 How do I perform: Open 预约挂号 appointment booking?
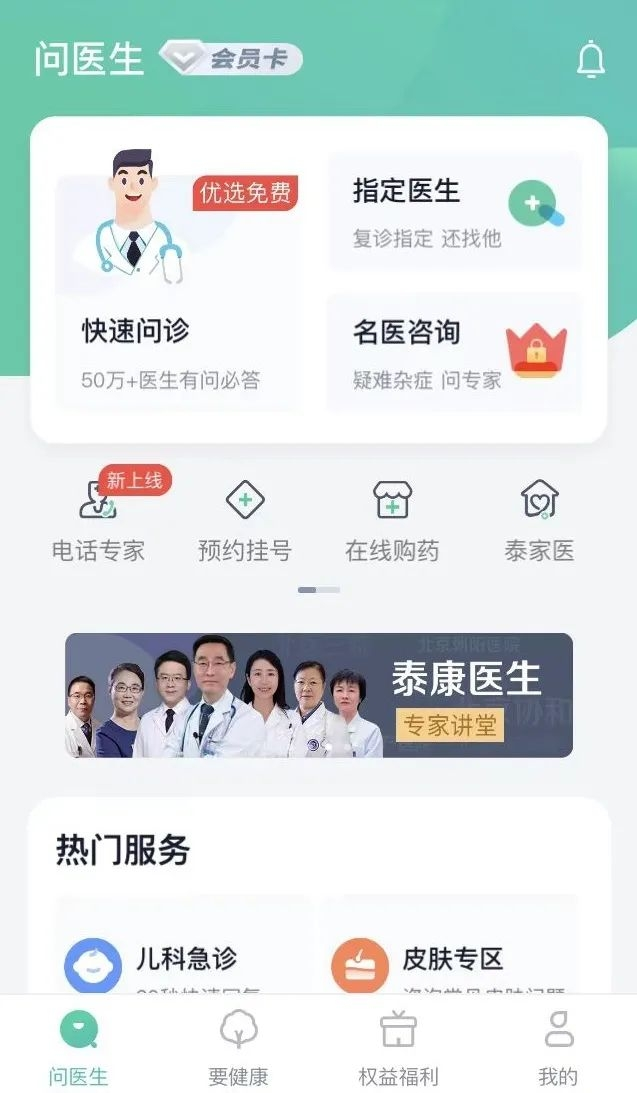point(245,520)
